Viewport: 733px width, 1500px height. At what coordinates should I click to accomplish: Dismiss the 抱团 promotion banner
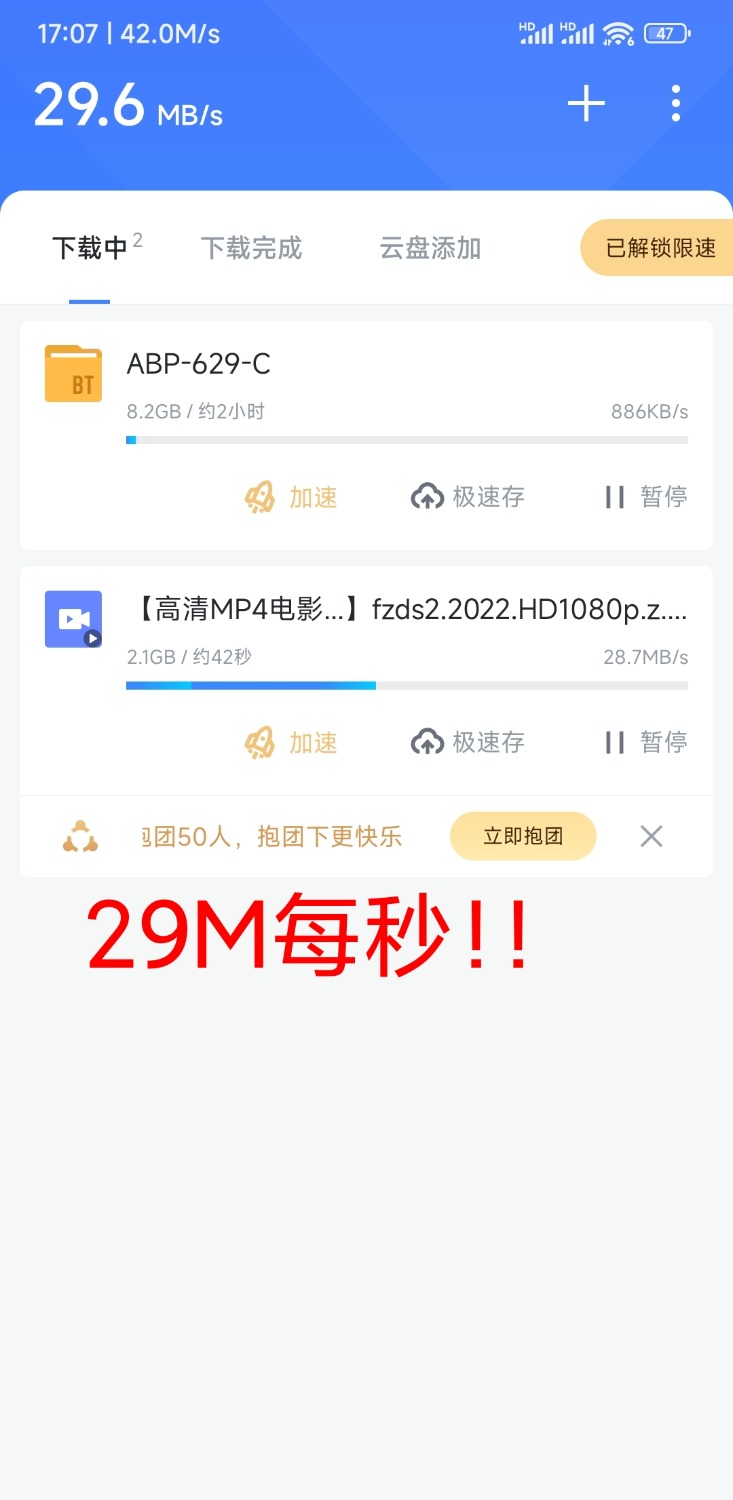[651, 836]
